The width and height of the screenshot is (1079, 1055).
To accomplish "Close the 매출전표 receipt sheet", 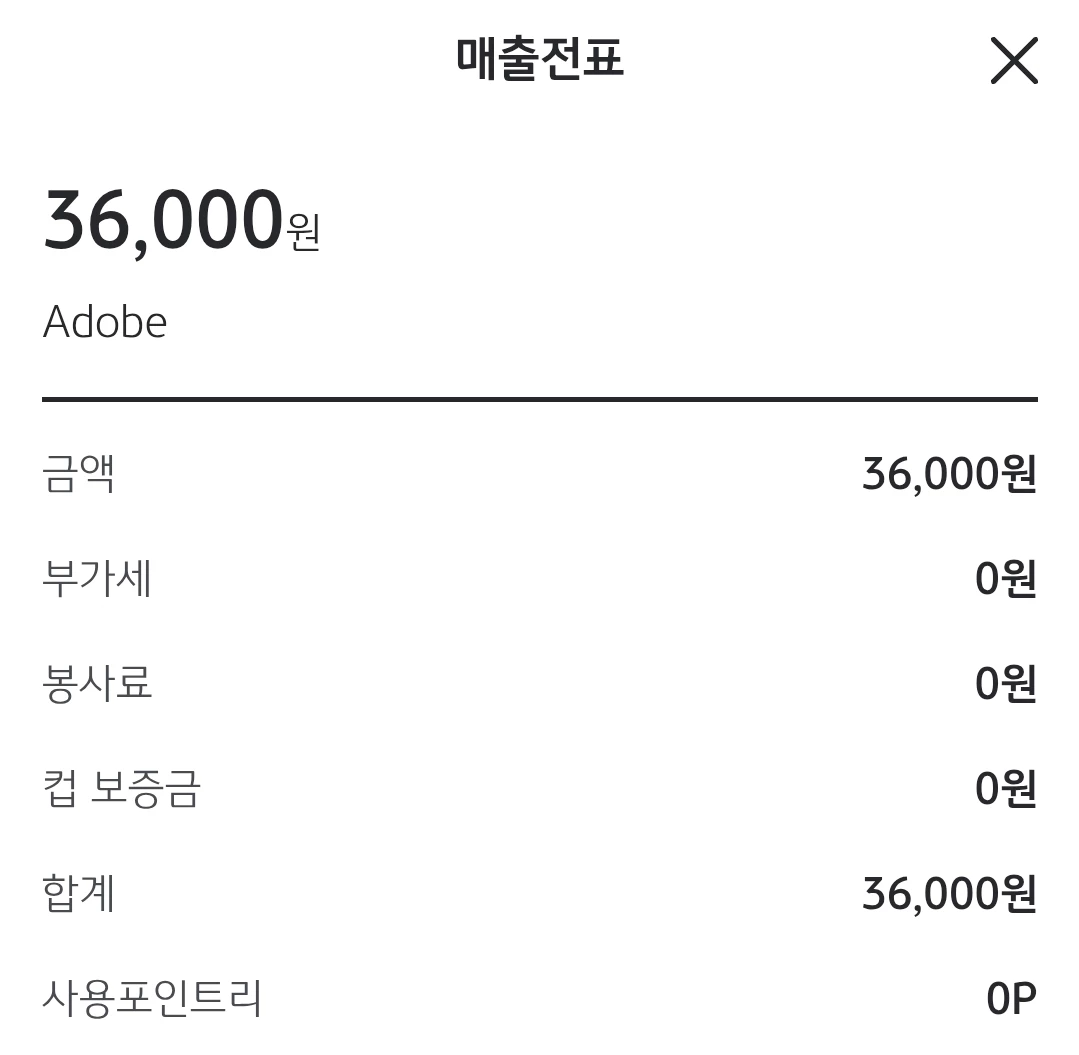I will [x=1013, y=61].
